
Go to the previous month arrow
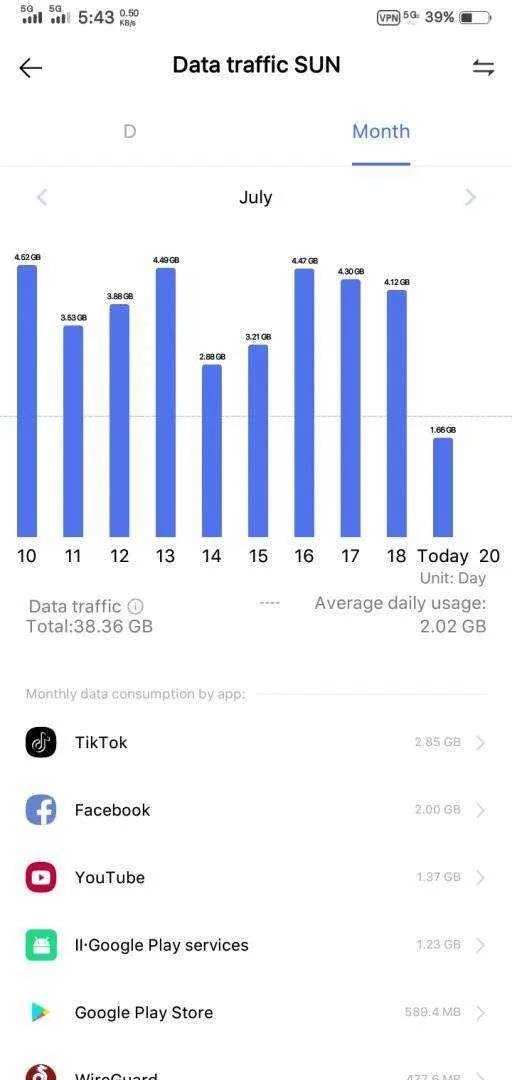[41, 198]
